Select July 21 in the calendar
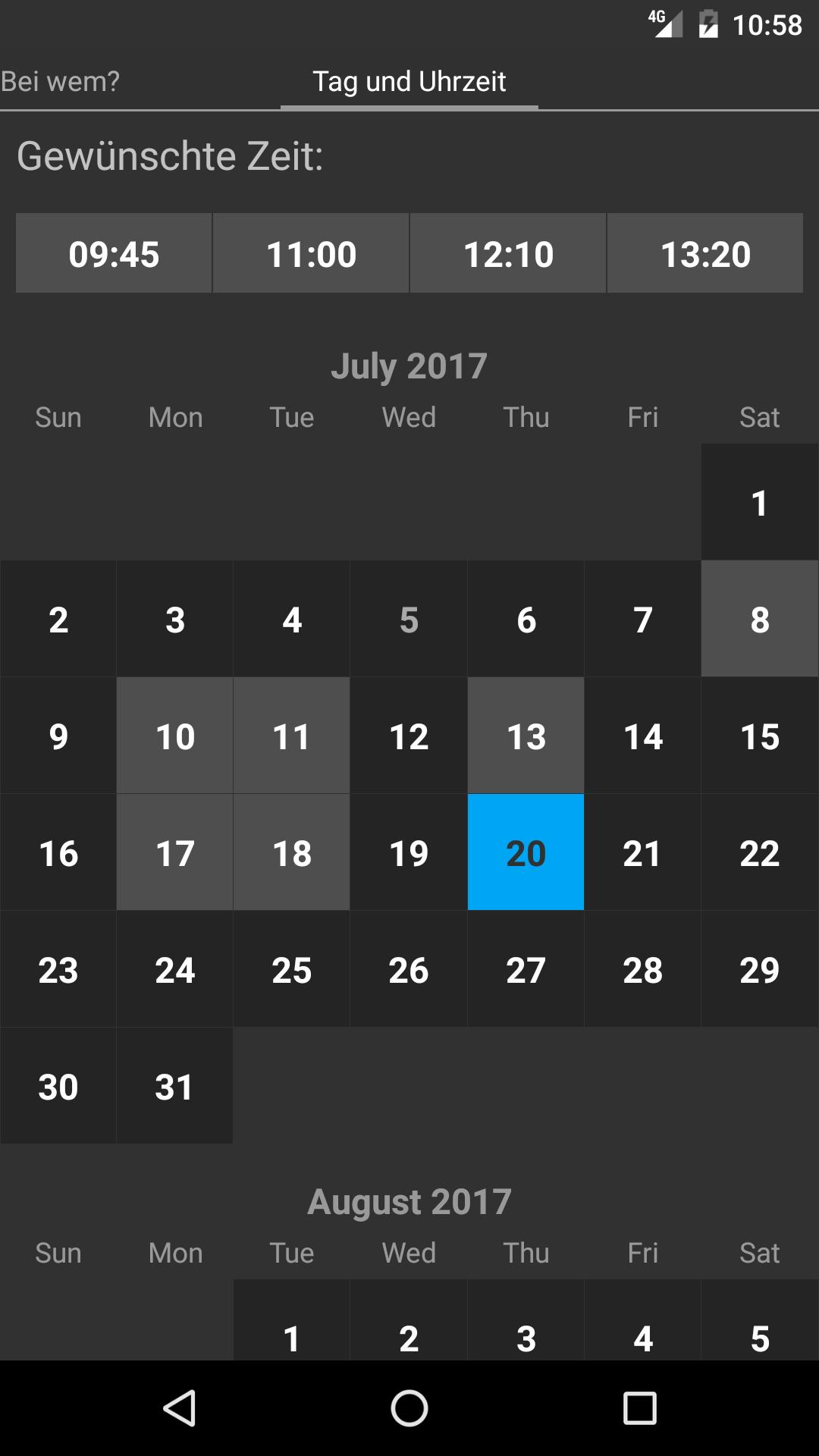The height and width of the screenshot is (1456, 819). tap(642, 853)
